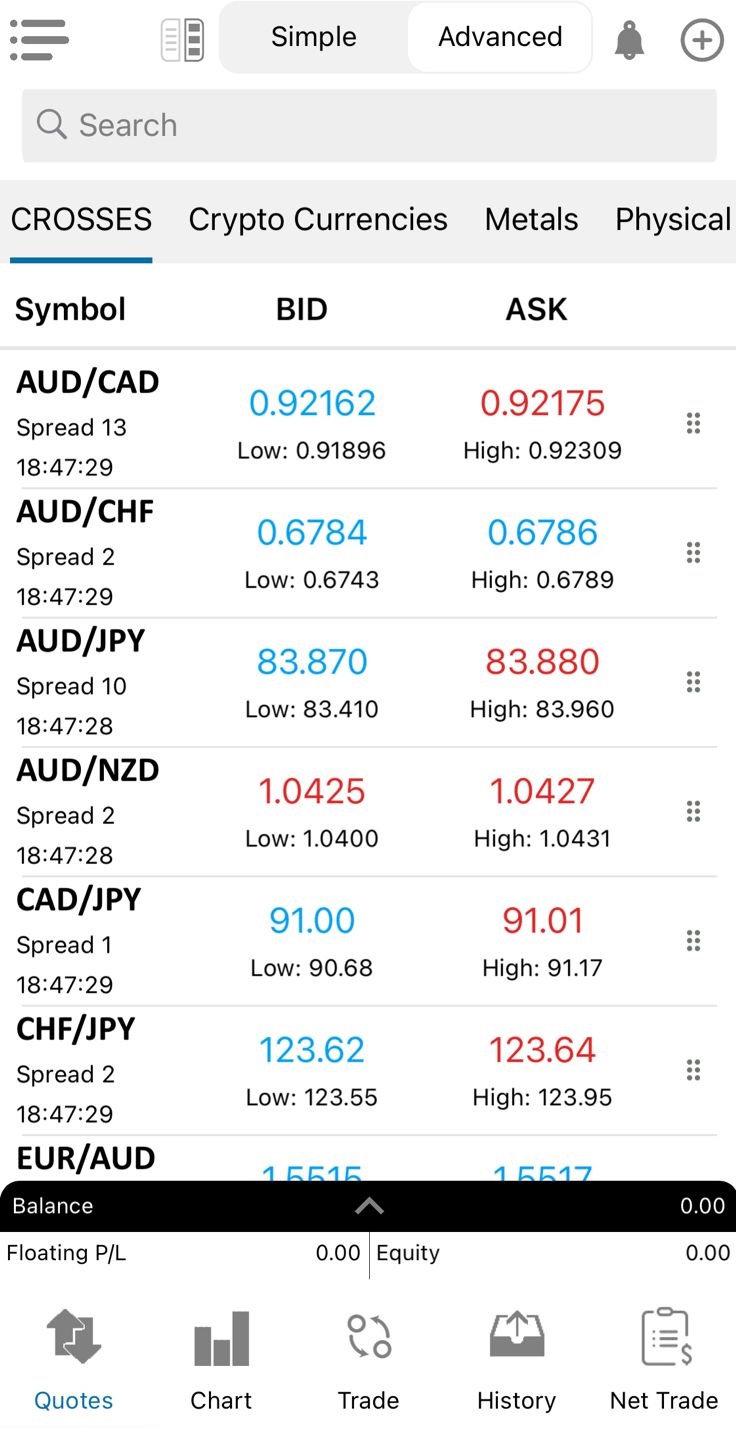Open options dots for AUD/CHF
736x1436 pixels.
coord(693,553)
